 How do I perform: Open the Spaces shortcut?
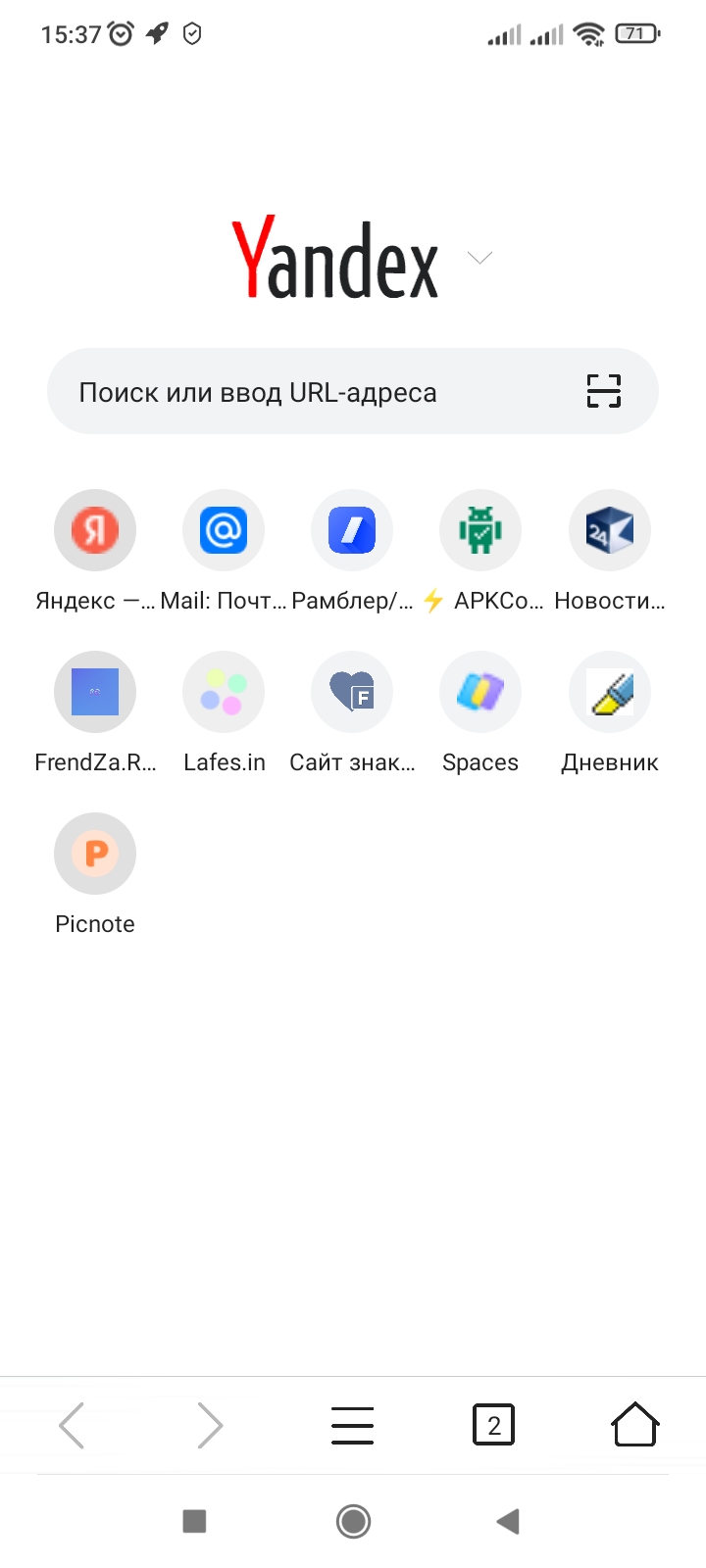[480, 692]
